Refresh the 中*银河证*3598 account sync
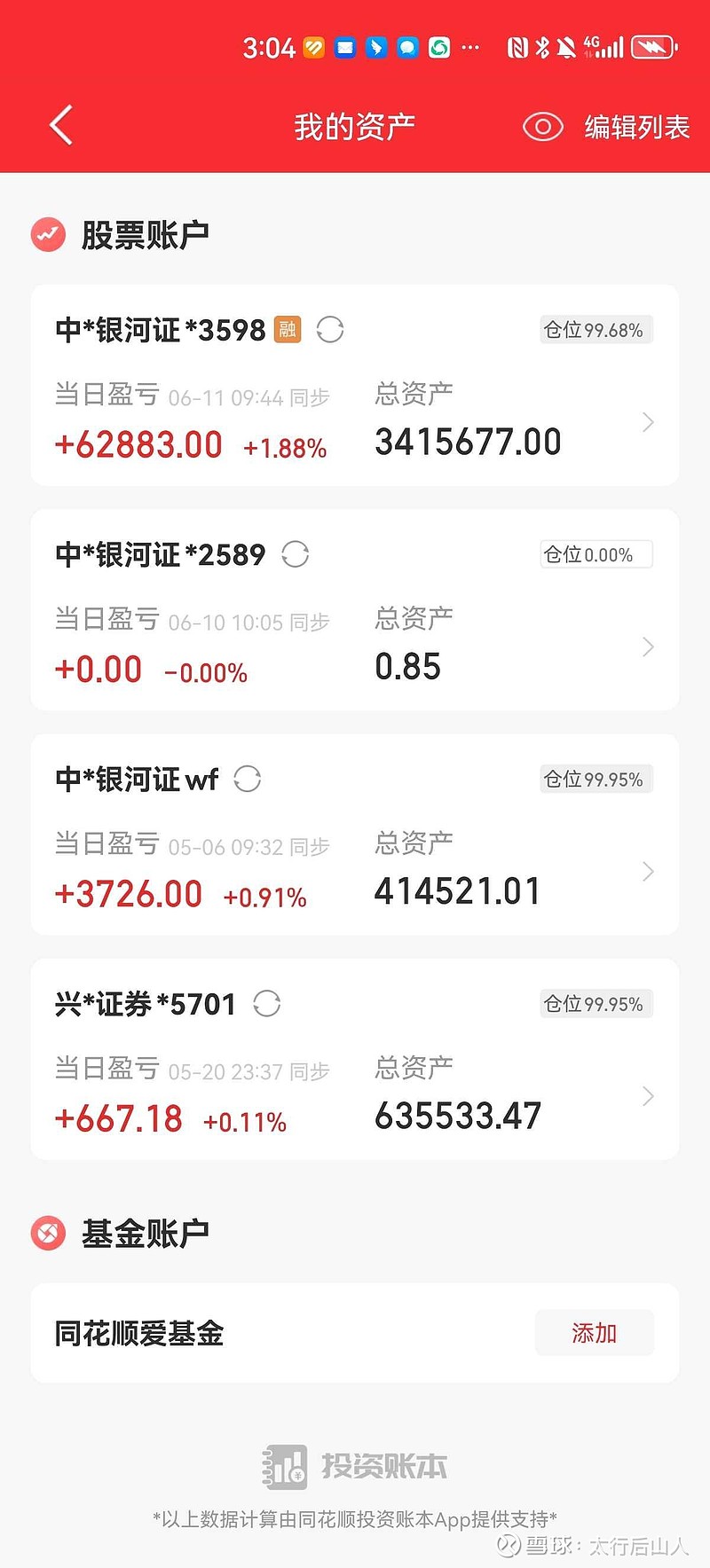The image size is (710, 1568). [330, 330]
